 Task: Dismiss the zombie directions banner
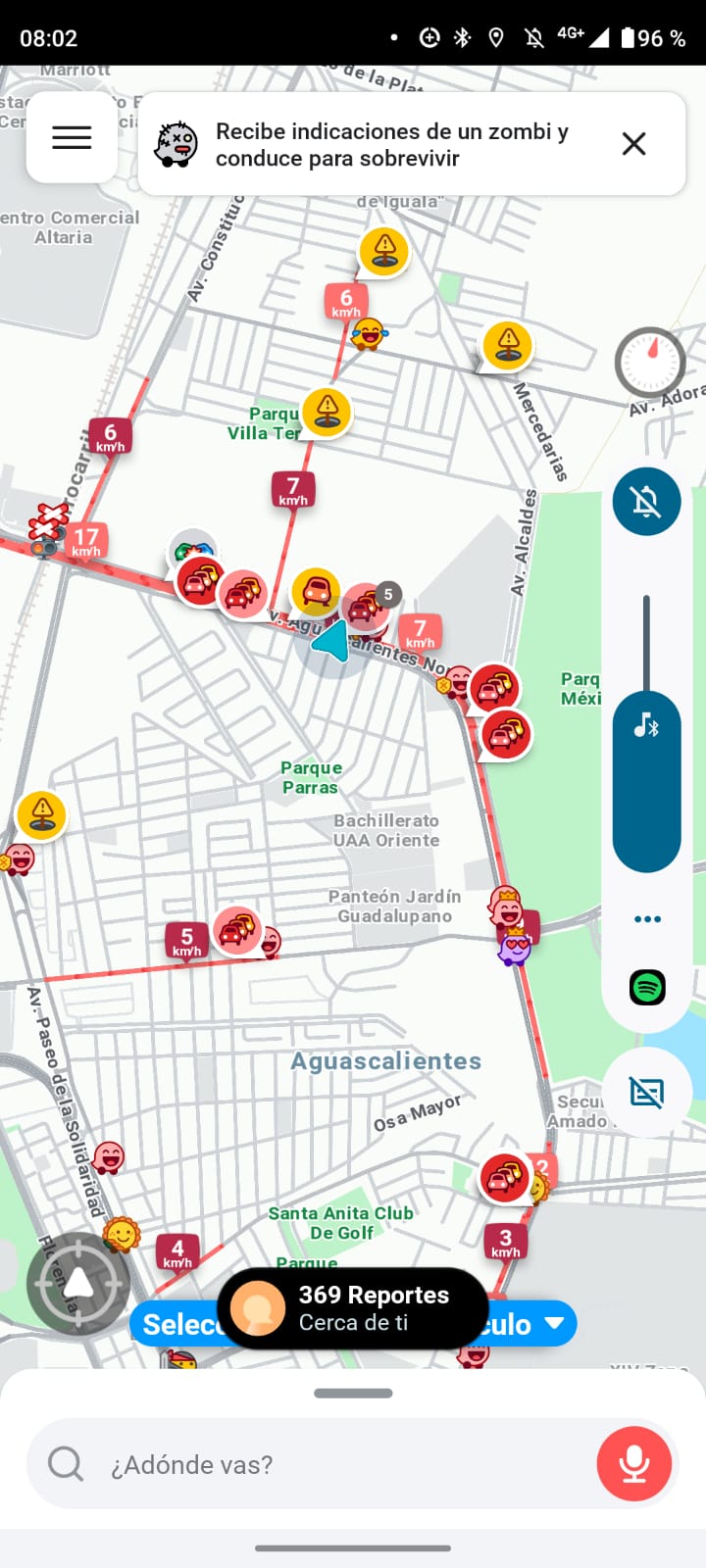pos(634,144)
